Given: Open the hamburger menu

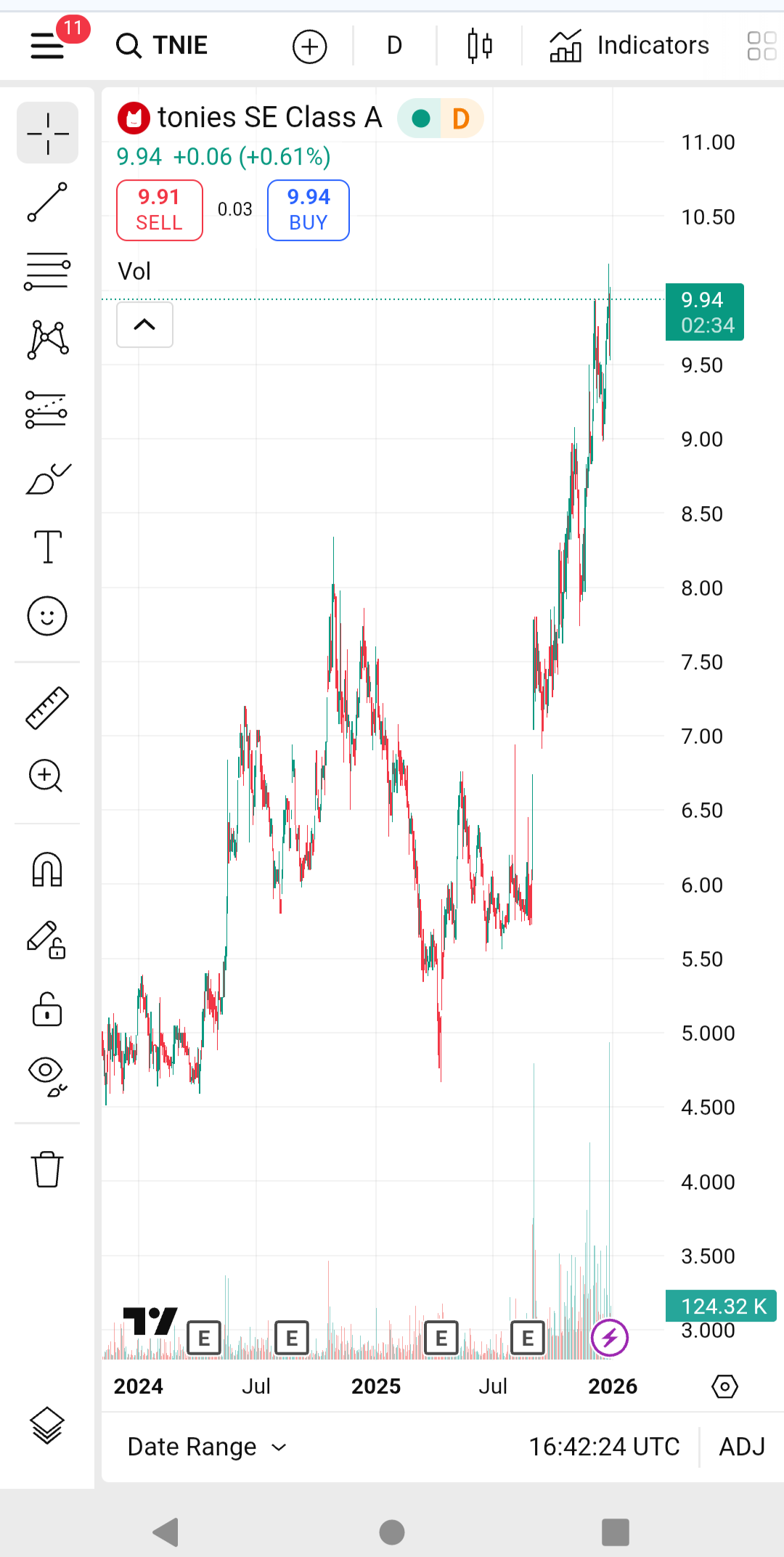Looking at the screenshot, I should coord(48,46).
